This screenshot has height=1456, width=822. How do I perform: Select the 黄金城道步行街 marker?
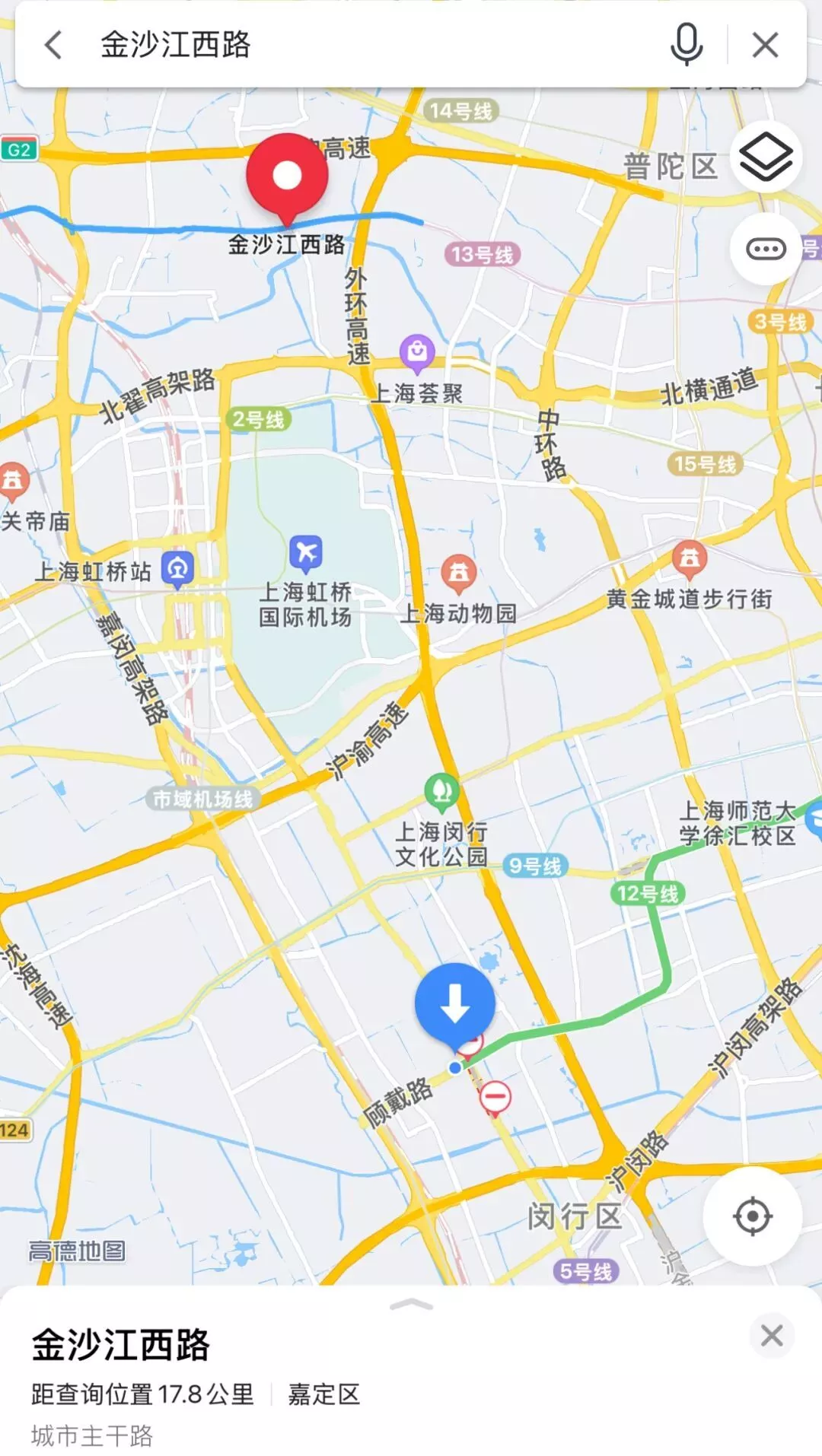(690, 559)
